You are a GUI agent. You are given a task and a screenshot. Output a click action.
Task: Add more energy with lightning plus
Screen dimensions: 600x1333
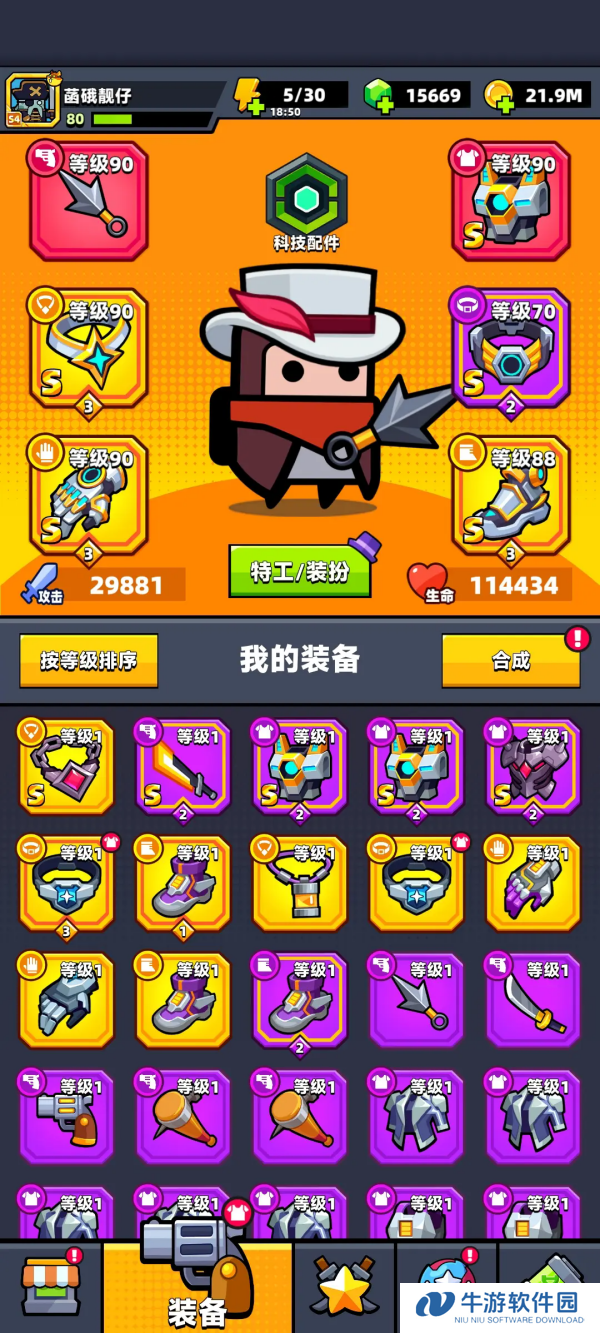coord(248,96)
